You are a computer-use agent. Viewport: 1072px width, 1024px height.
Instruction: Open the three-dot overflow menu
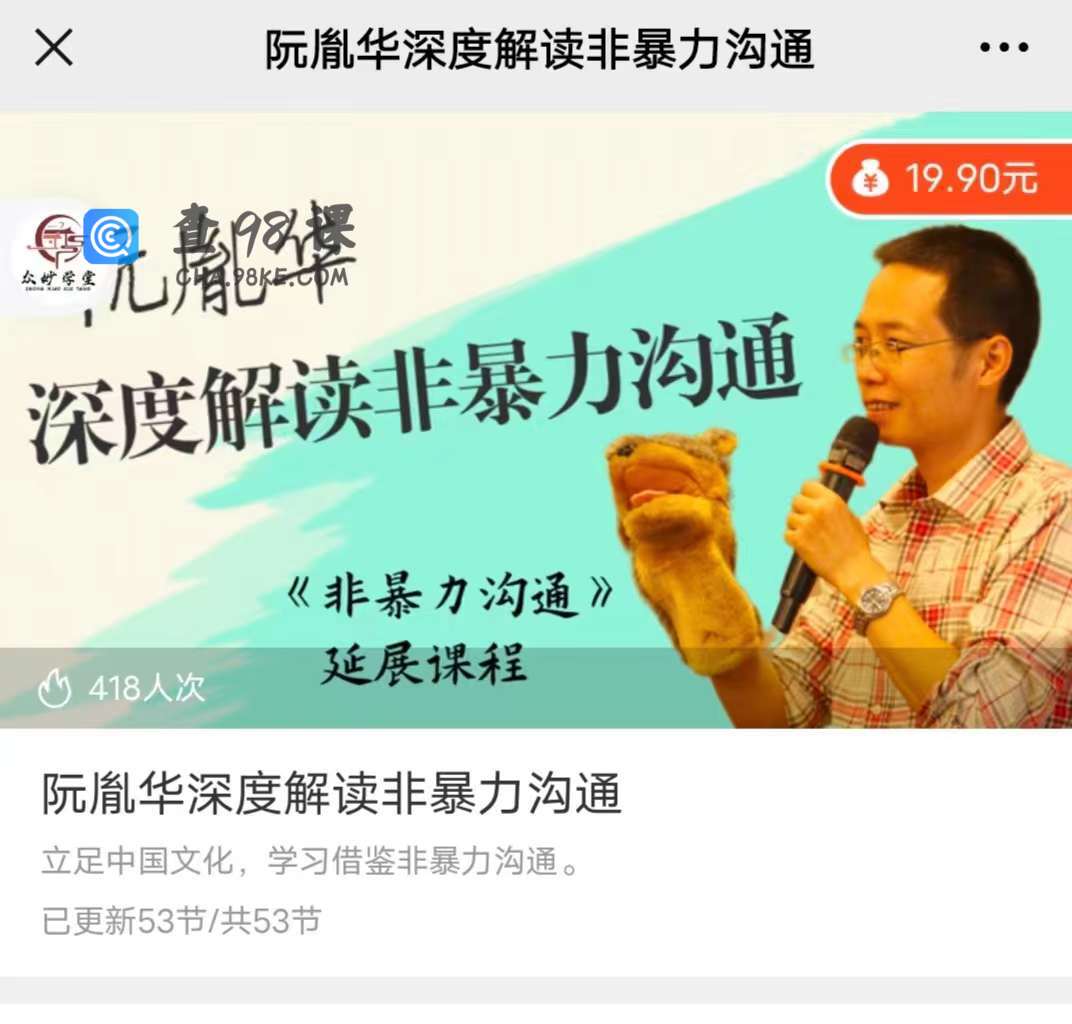pos(1003,48)
